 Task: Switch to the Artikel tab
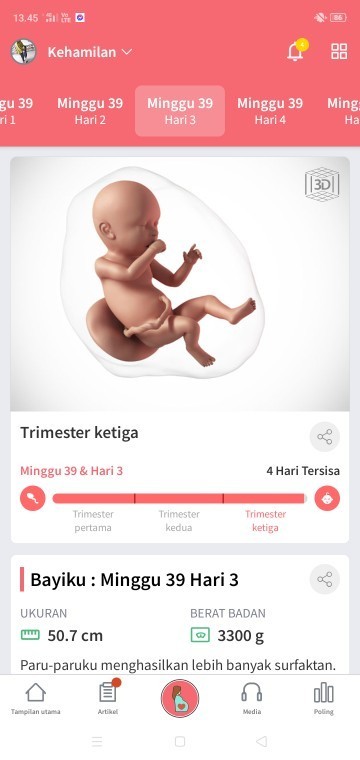coord(108,698)
